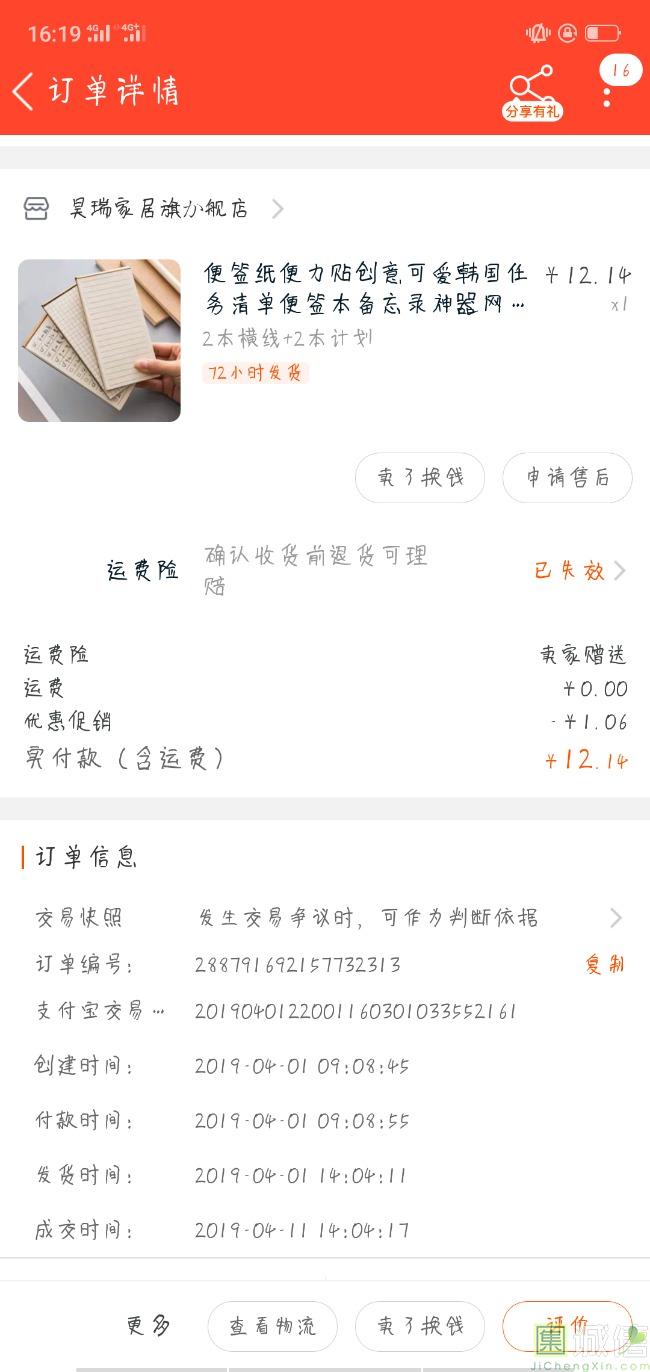650x1372 pixels.
Task: Tap the 评价 button
Action: click(566, 1326)
